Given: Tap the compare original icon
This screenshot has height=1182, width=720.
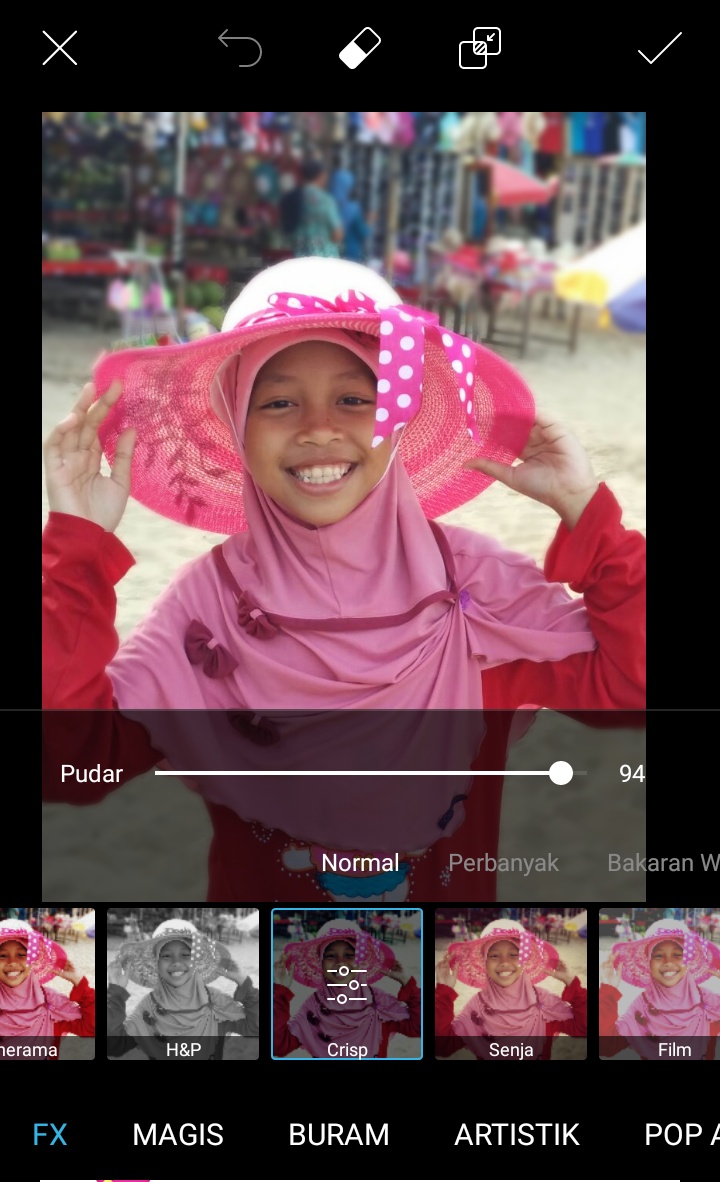Looking at the screenshot, I should pyautogui.click(x=480, y=48).
